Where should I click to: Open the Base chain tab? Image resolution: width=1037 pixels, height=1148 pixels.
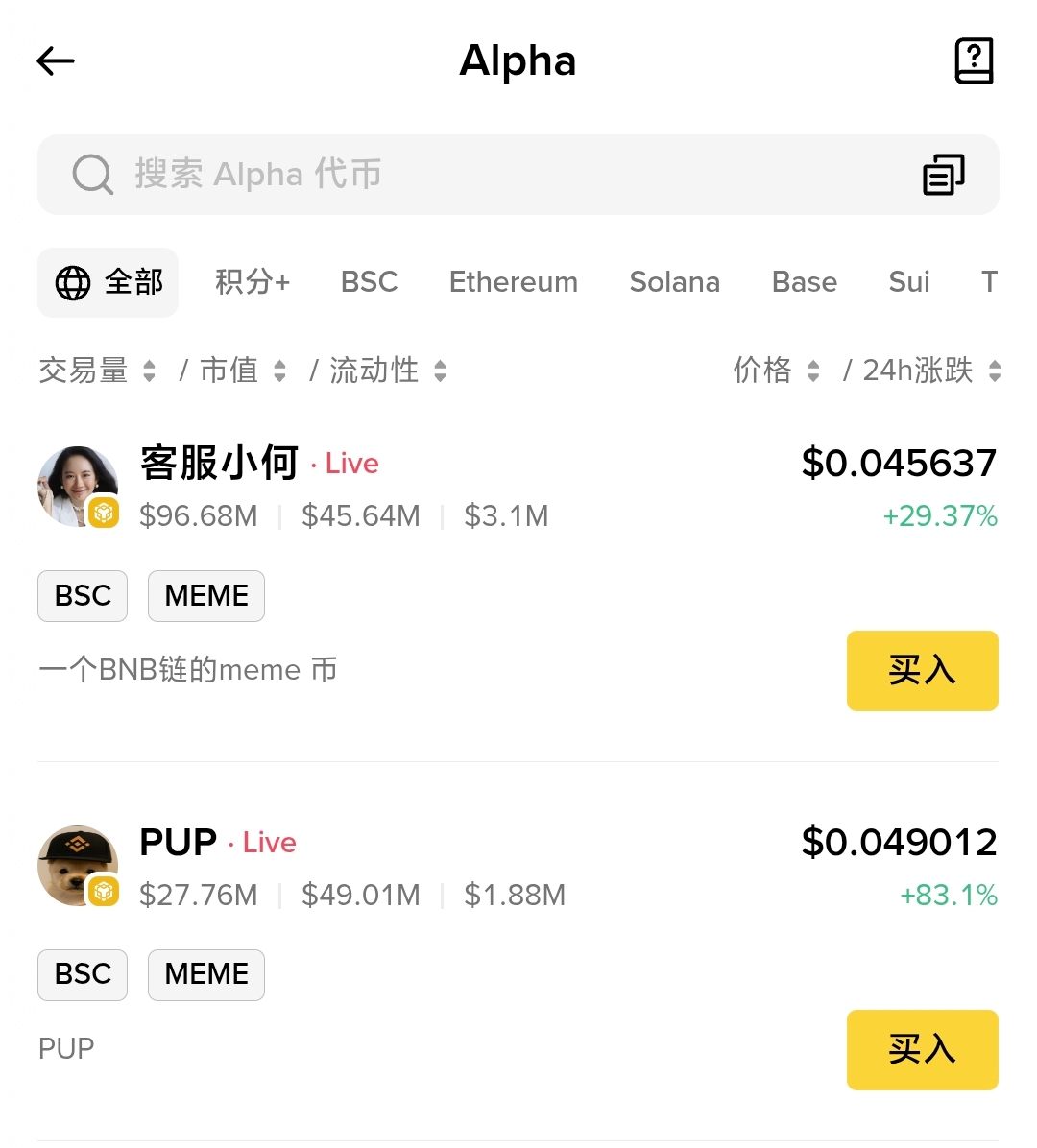pyautogui.click(x=805, y=282)
